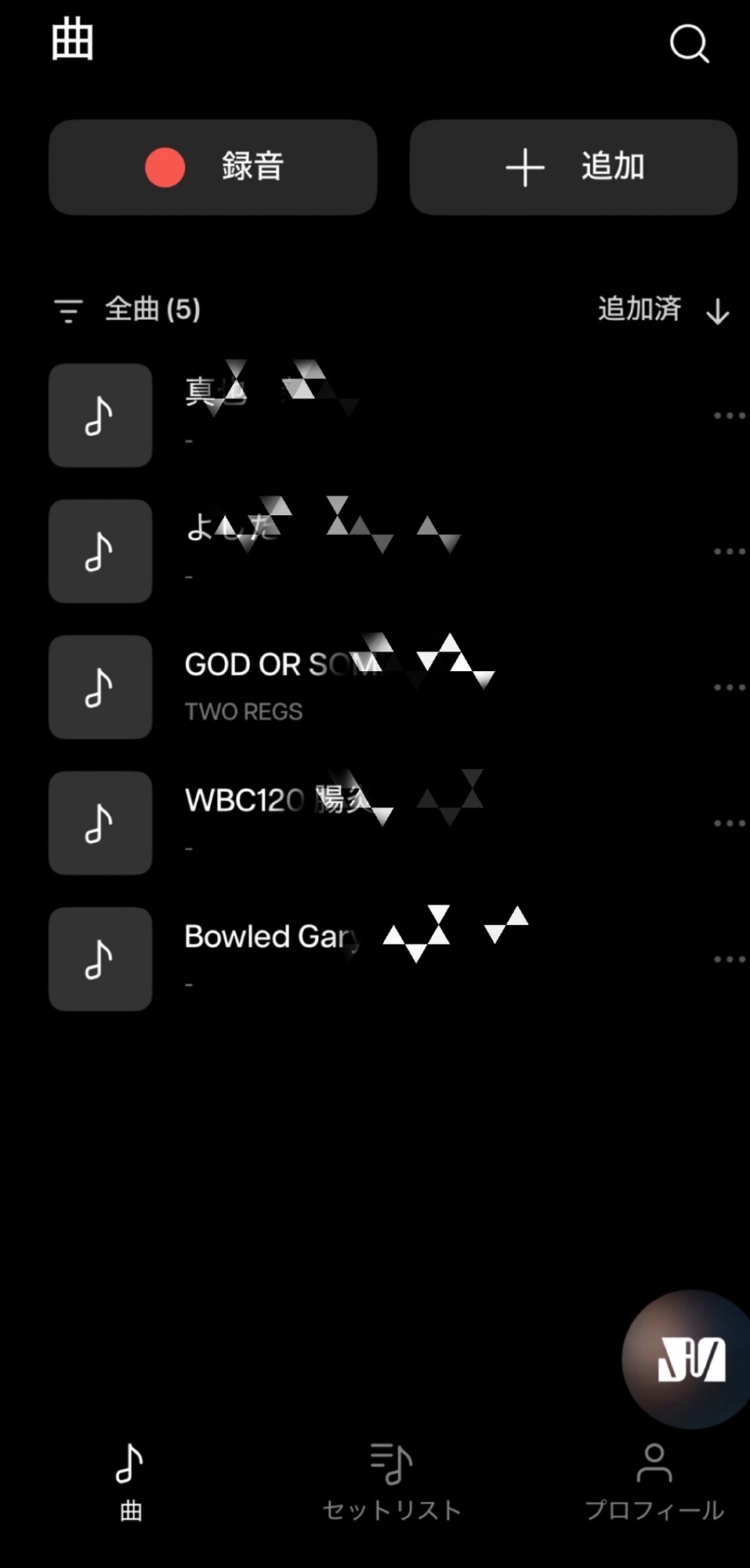Start recording with 録音 button
750x1568 pixels.
click(x=213, y=167)
